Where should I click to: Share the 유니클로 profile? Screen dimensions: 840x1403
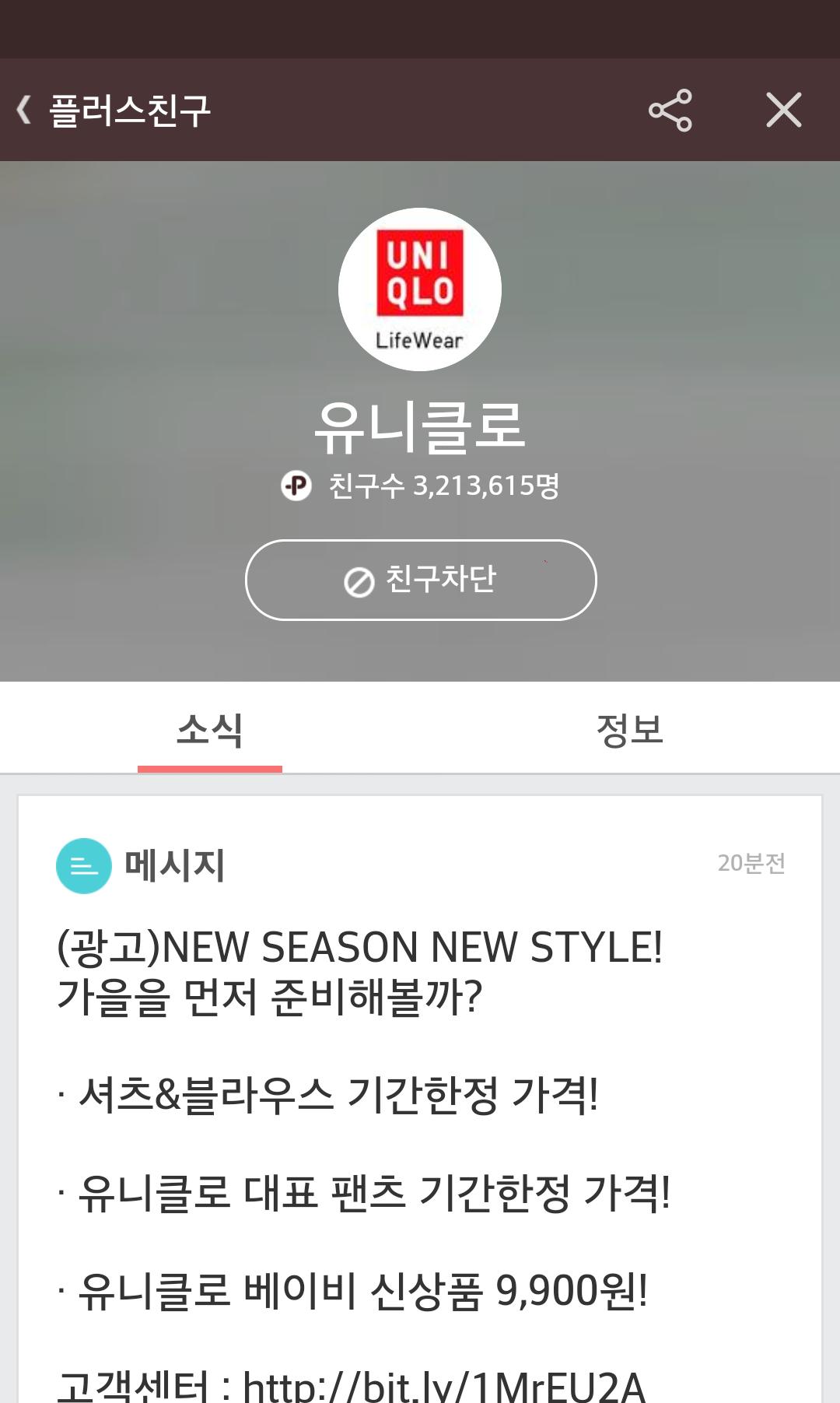670,110
